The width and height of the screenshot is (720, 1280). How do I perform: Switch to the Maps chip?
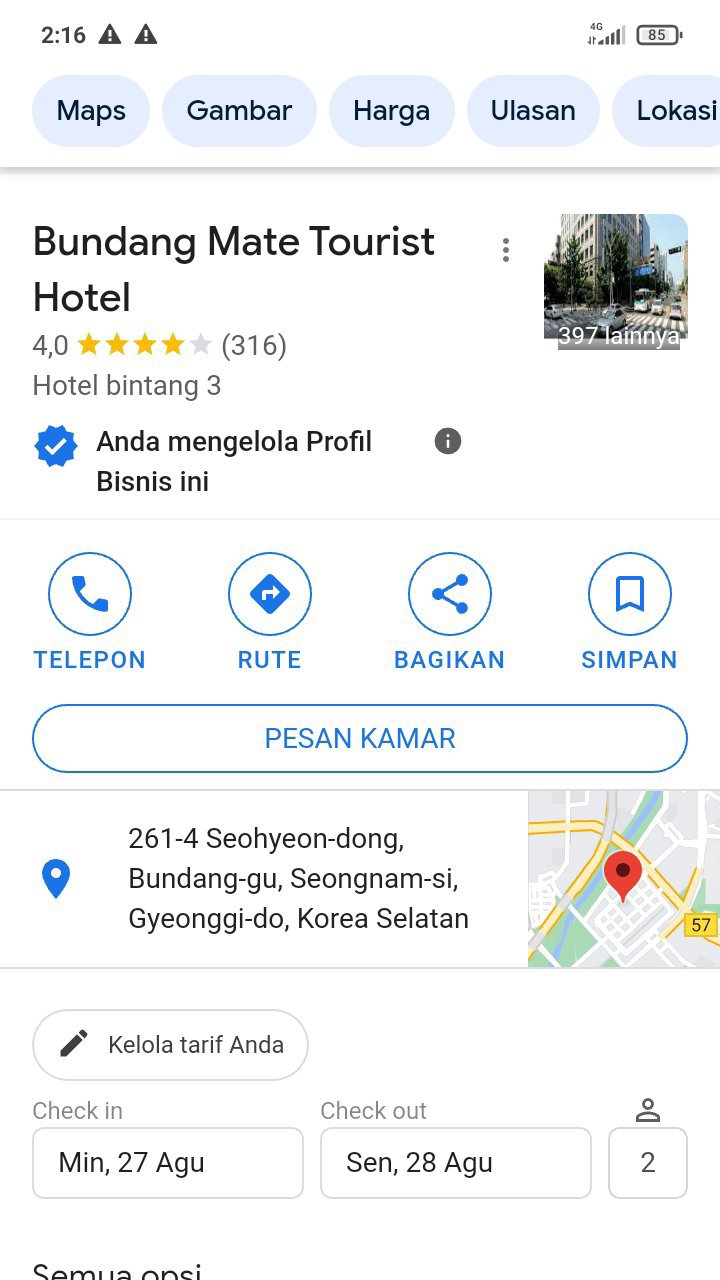pyautogui.click(x=91, y=110)
